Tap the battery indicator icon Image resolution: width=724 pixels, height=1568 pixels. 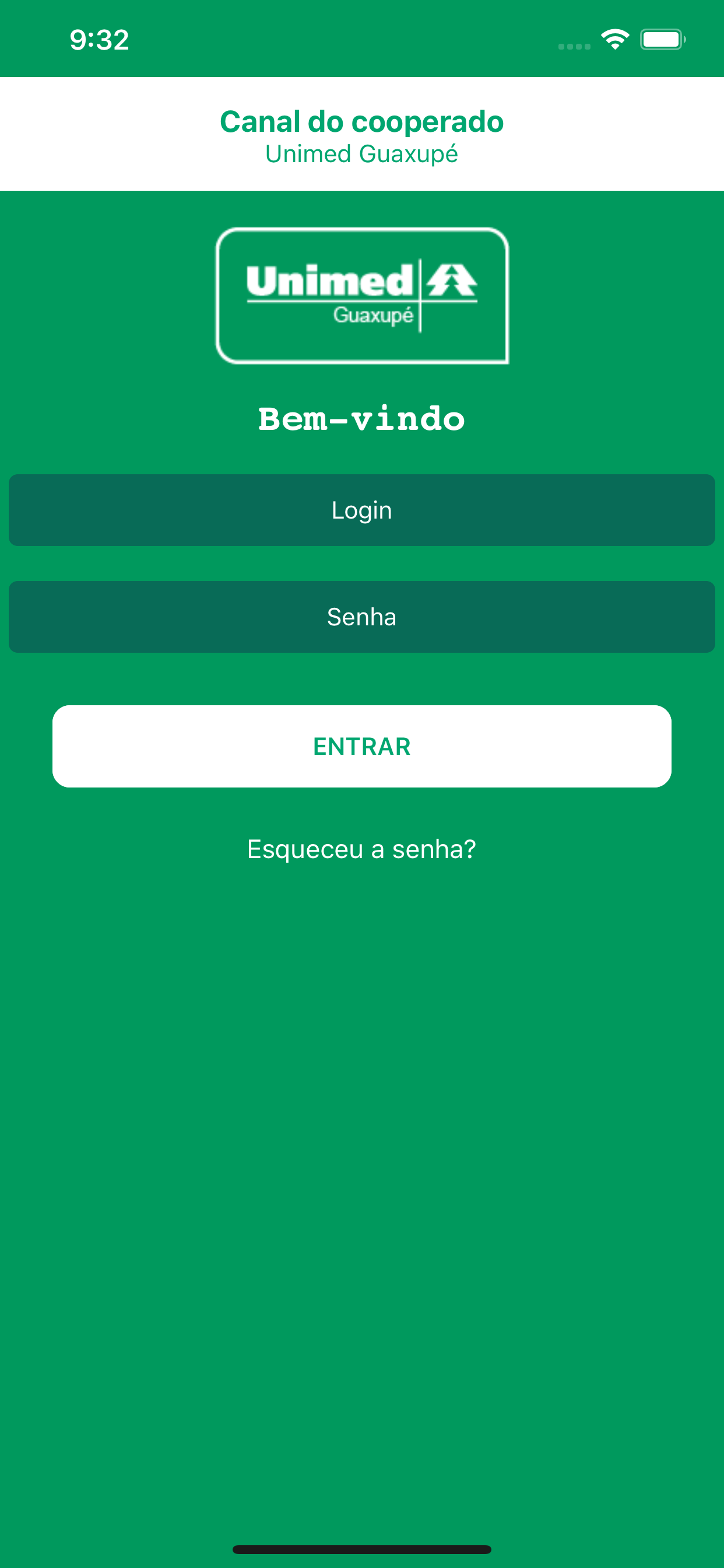(x=662, y=38)
